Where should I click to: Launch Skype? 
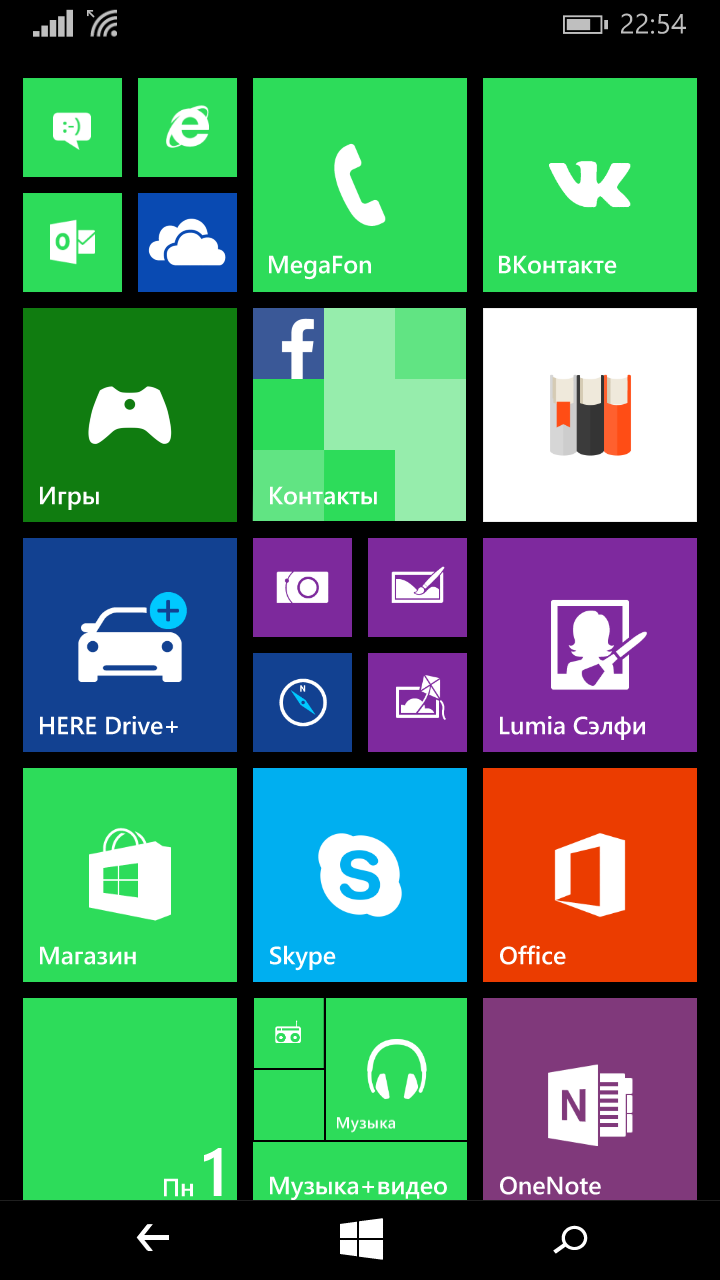point(360,875)
